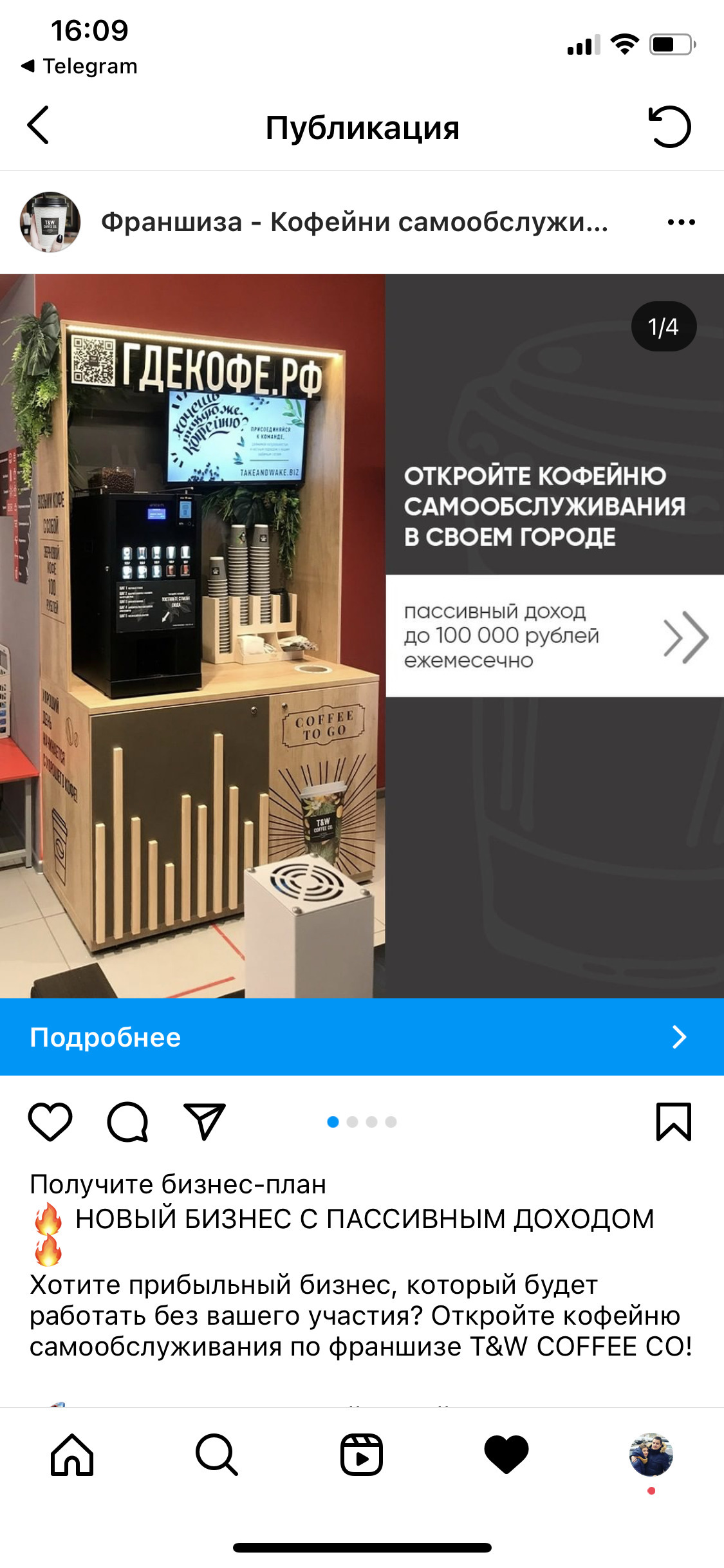The width and height of the screenshot is (724, 1568).
Task: Open the three-dot menu of the post
Action: (x=681, y=222)
